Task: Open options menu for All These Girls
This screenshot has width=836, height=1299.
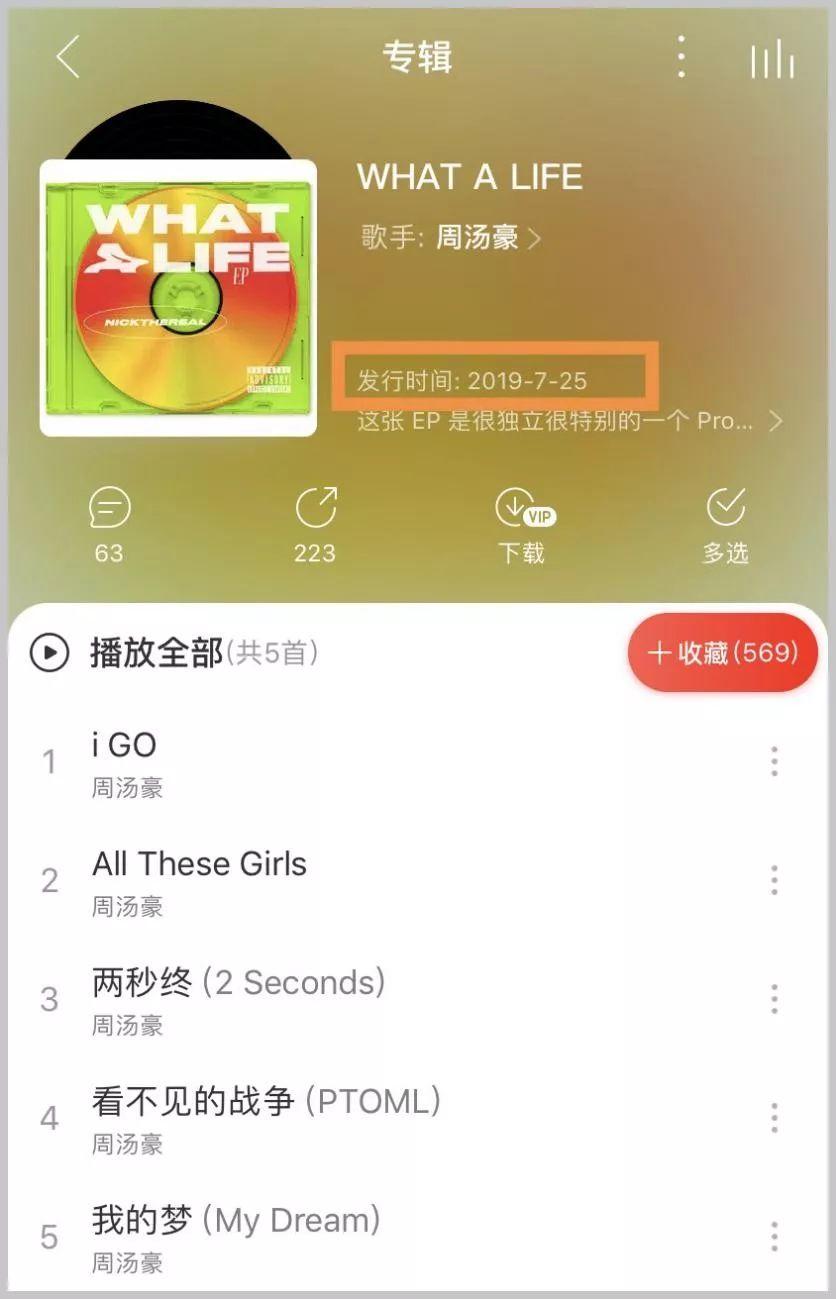Action: 773,881
